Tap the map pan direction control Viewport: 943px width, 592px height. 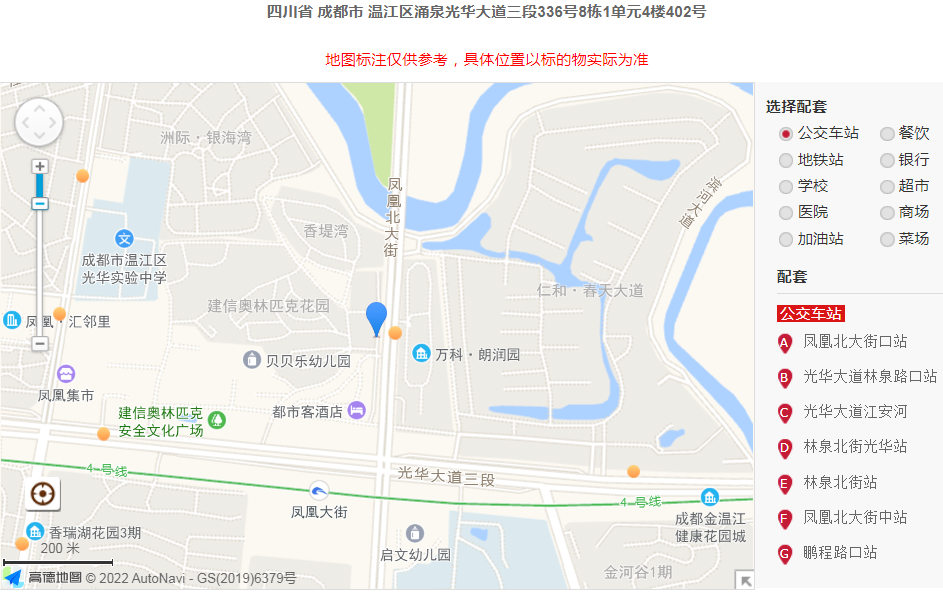click(x=39, y=122)
